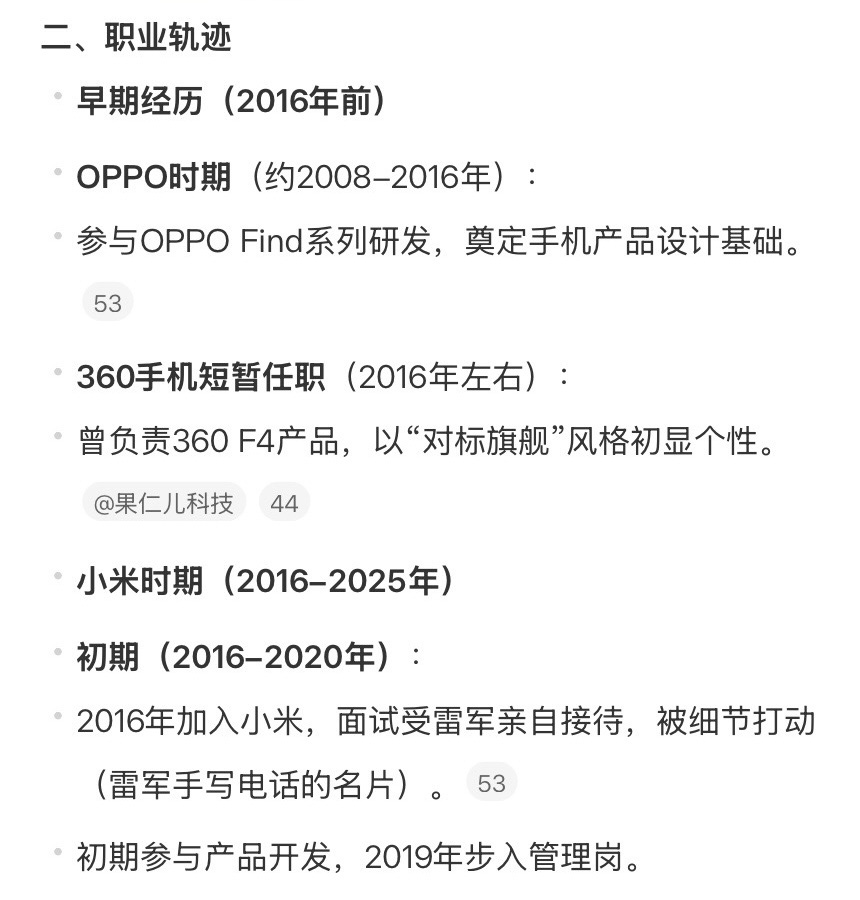Open the @果仁儿科技 source chip
This screenshot has height=900, width=860.
click(x=164, y=503)
